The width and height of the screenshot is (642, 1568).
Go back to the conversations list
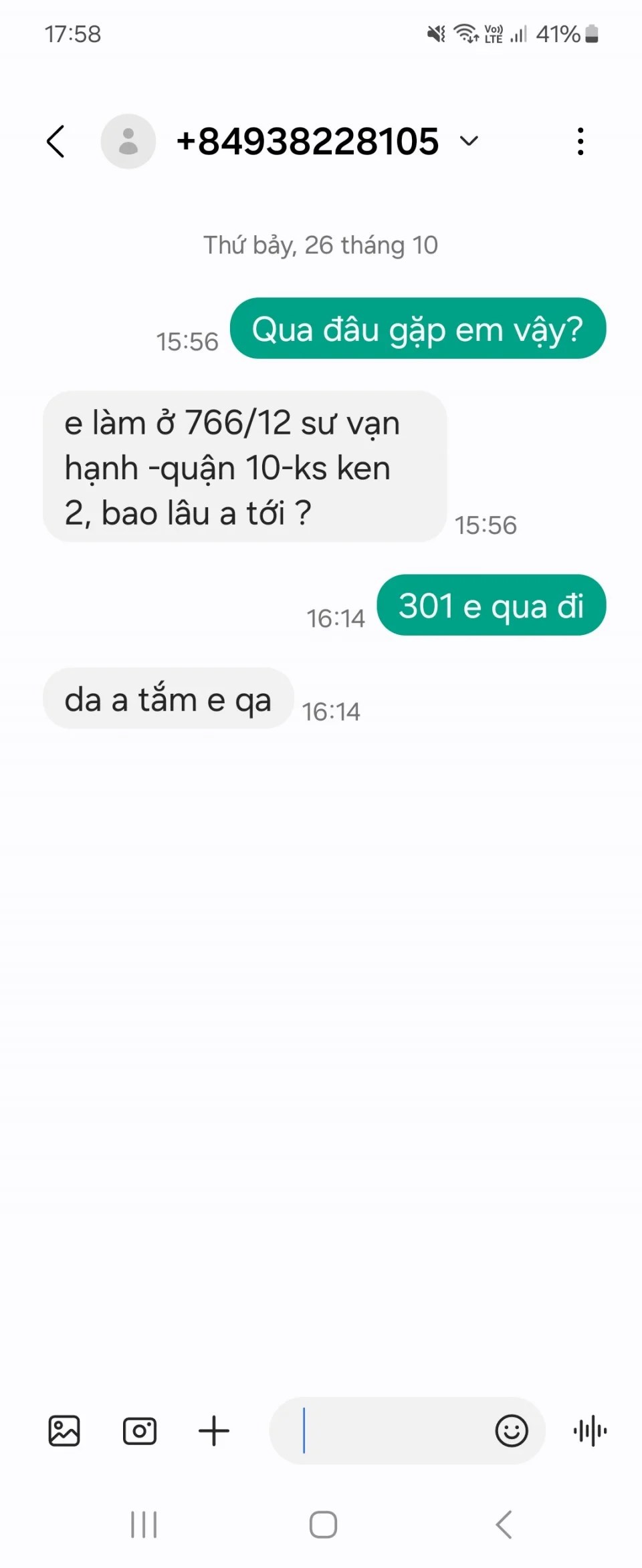pos(56,142)
